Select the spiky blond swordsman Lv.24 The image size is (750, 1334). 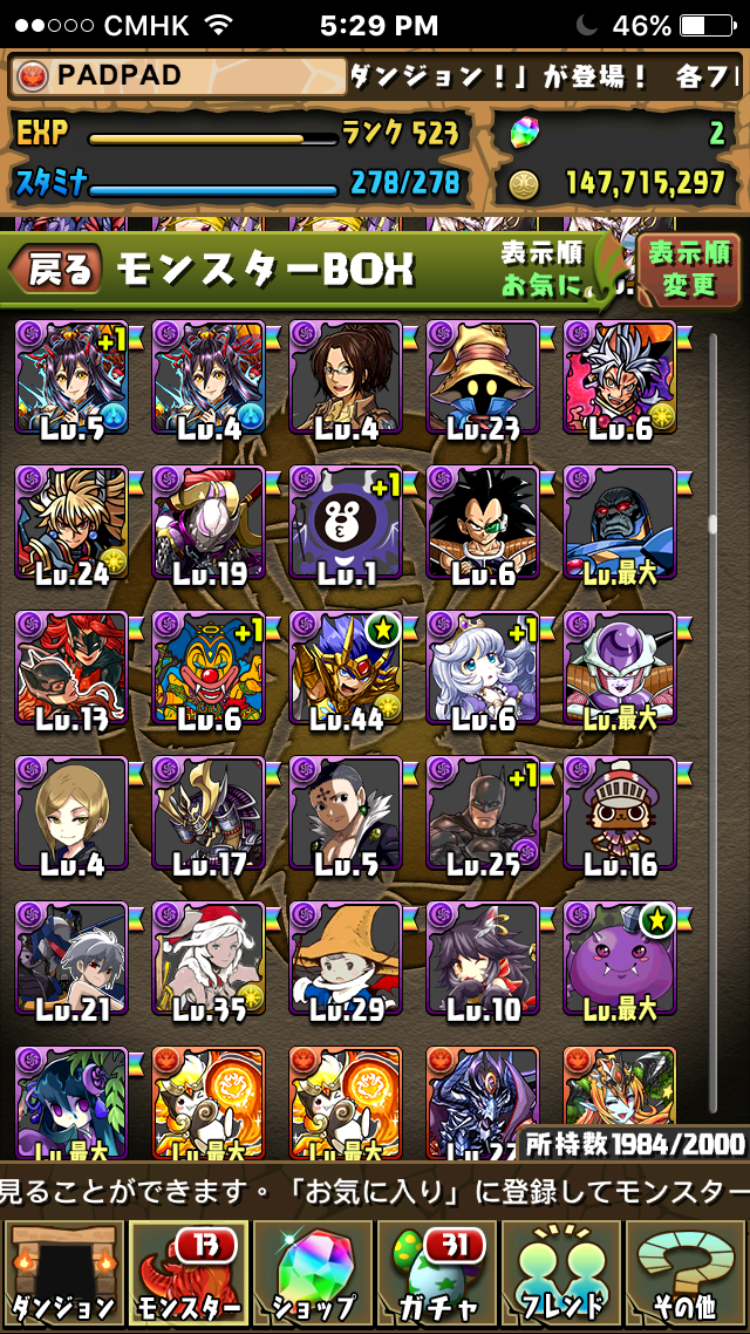[x=72, y=522]
